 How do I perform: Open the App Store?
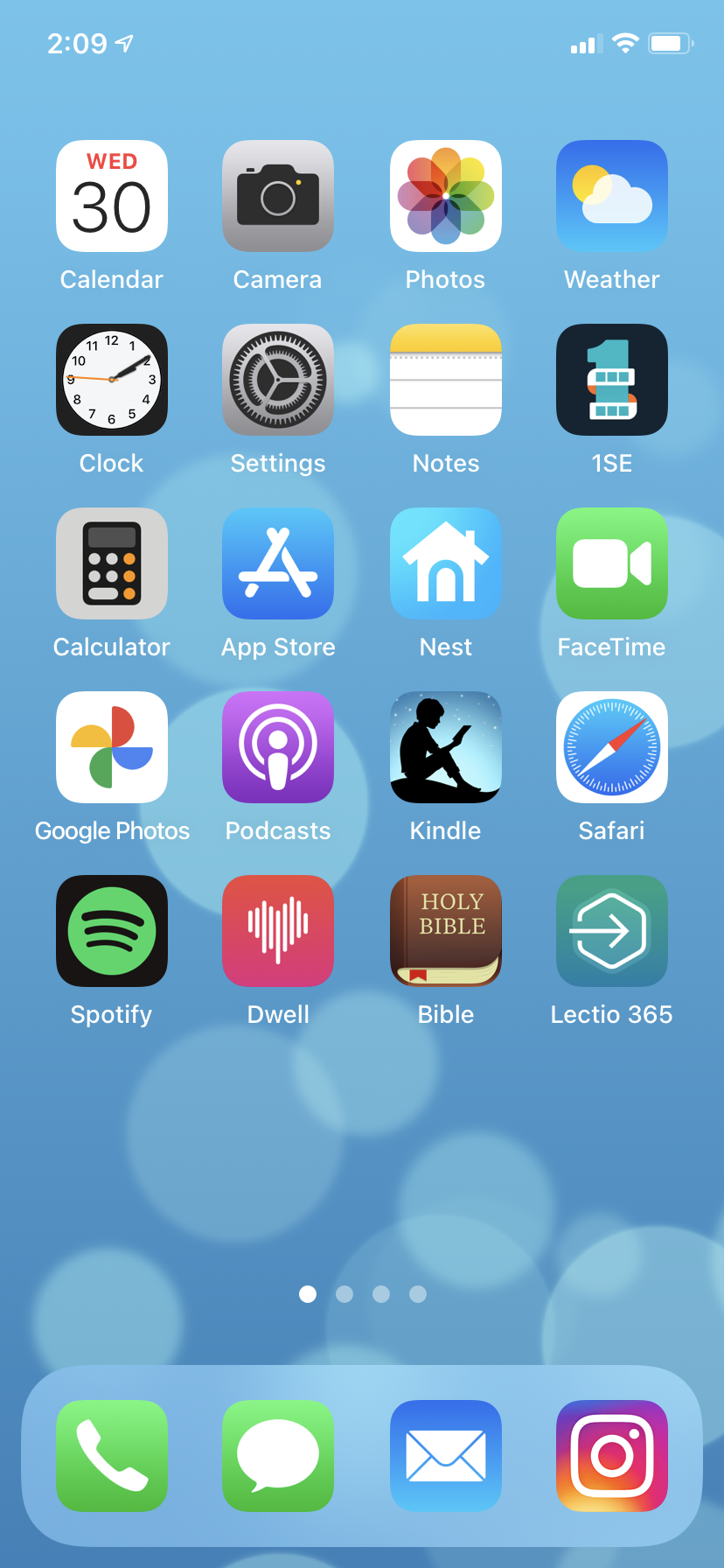(x=278, y=563)
